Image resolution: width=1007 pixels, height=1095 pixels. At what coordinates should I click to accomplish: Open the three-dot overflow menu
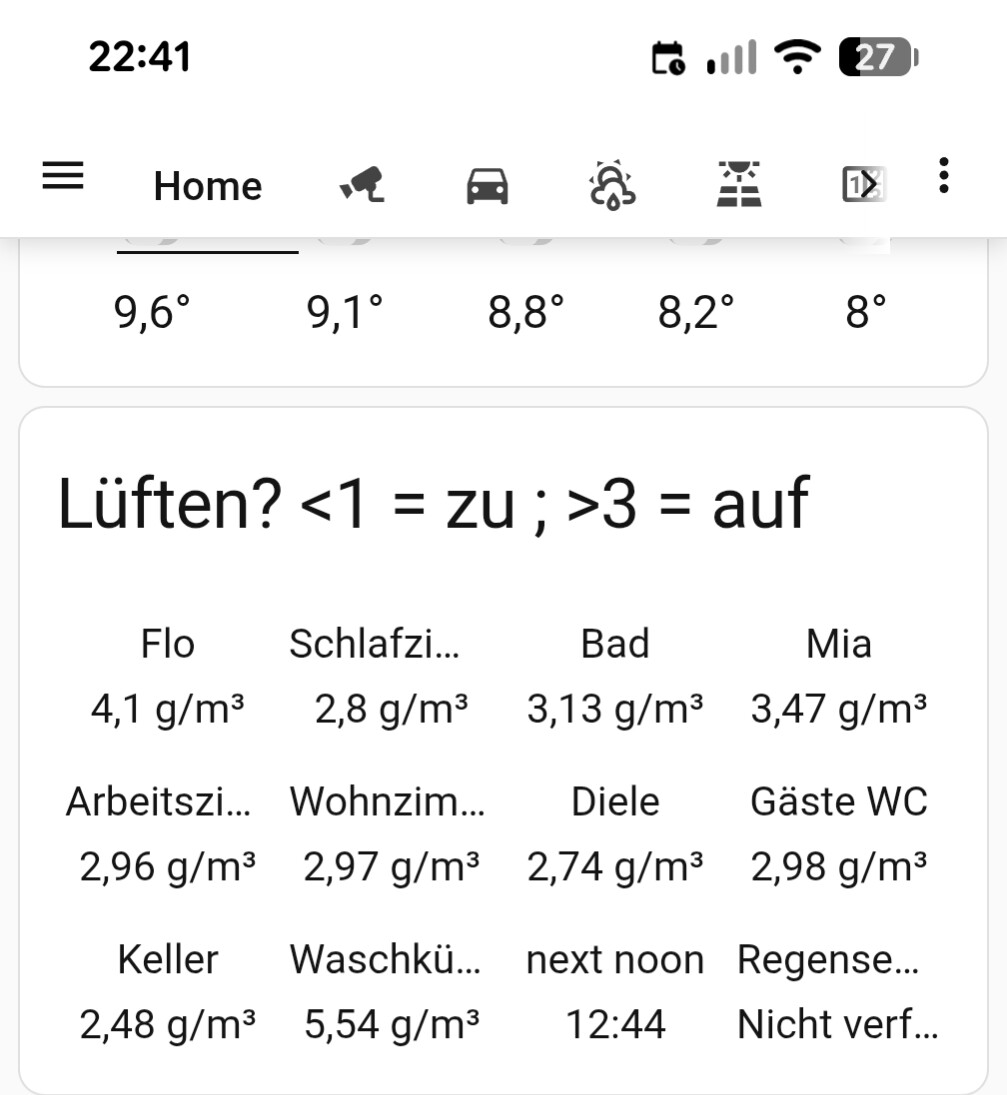(943, 175)
